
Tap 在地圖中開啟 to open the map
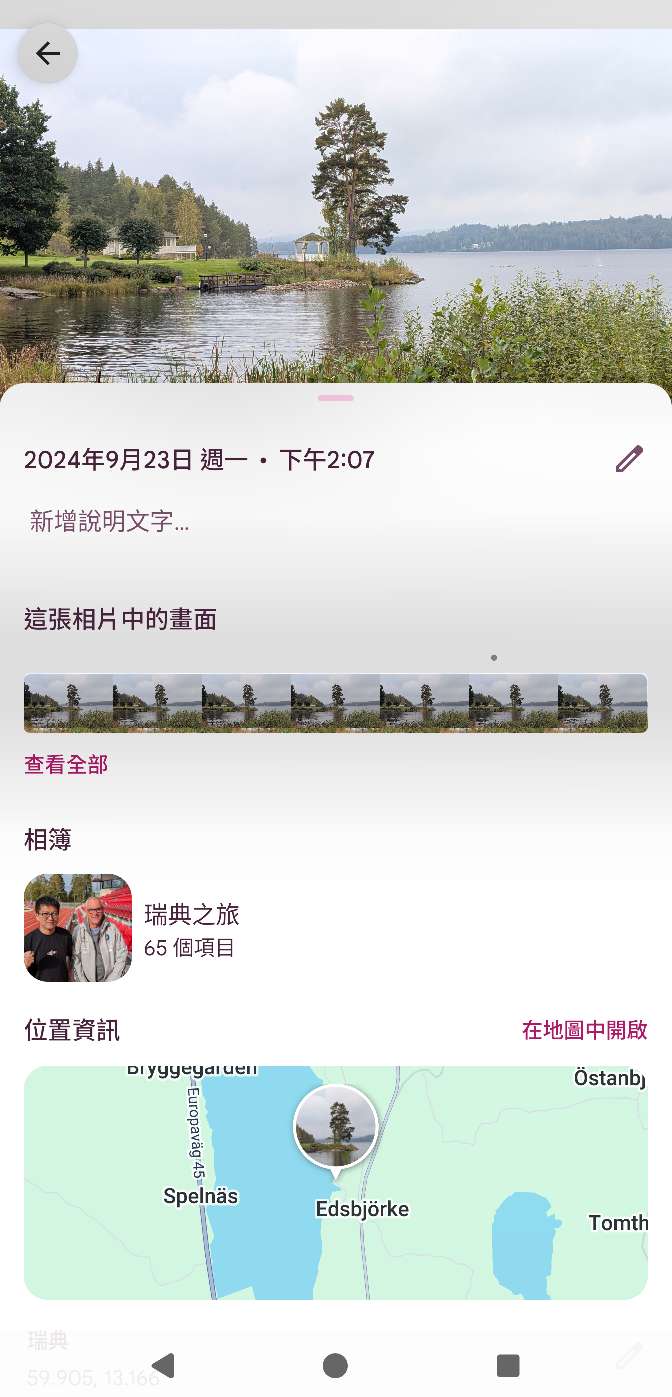(x=584, y=1030)
